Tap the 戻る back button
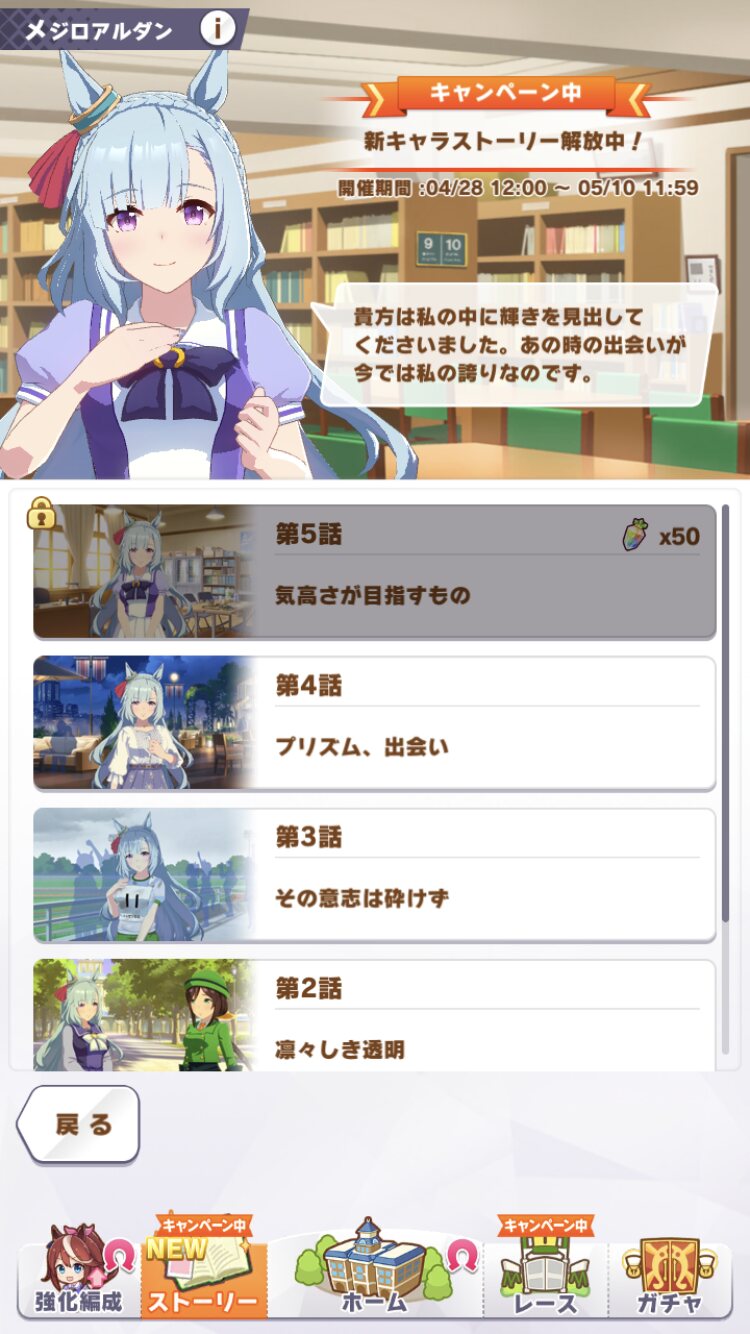This screenshot has width=750, height=1334. pos(79,1124)
